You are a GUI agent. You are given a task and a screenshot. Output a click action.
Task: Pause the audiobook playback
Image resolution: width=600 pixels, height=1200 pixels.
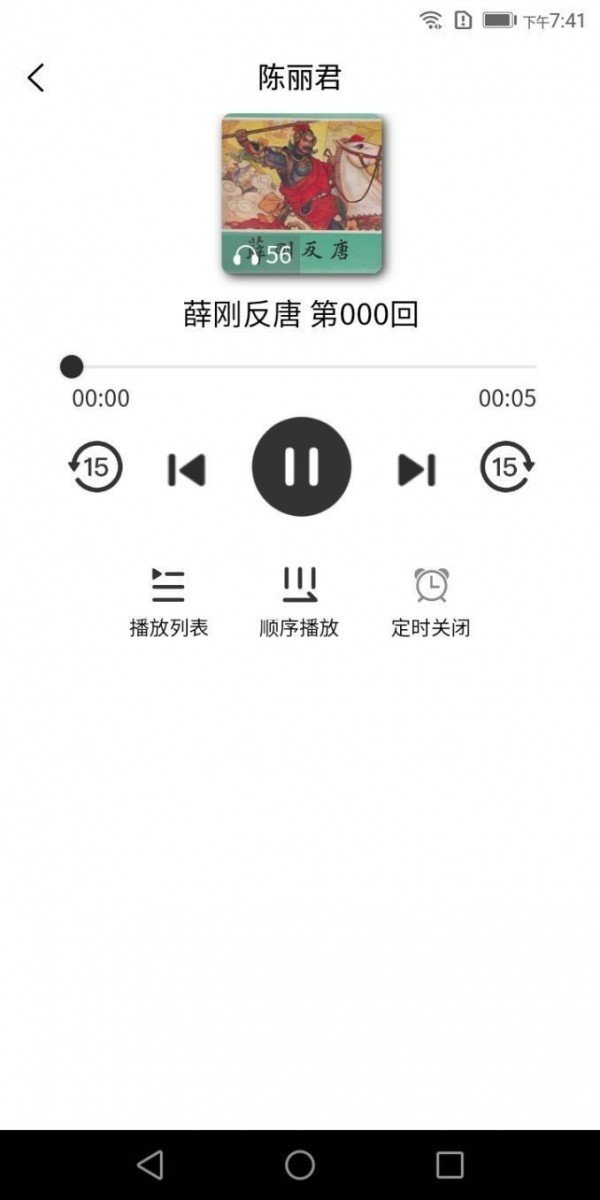(x=301, y=467)
